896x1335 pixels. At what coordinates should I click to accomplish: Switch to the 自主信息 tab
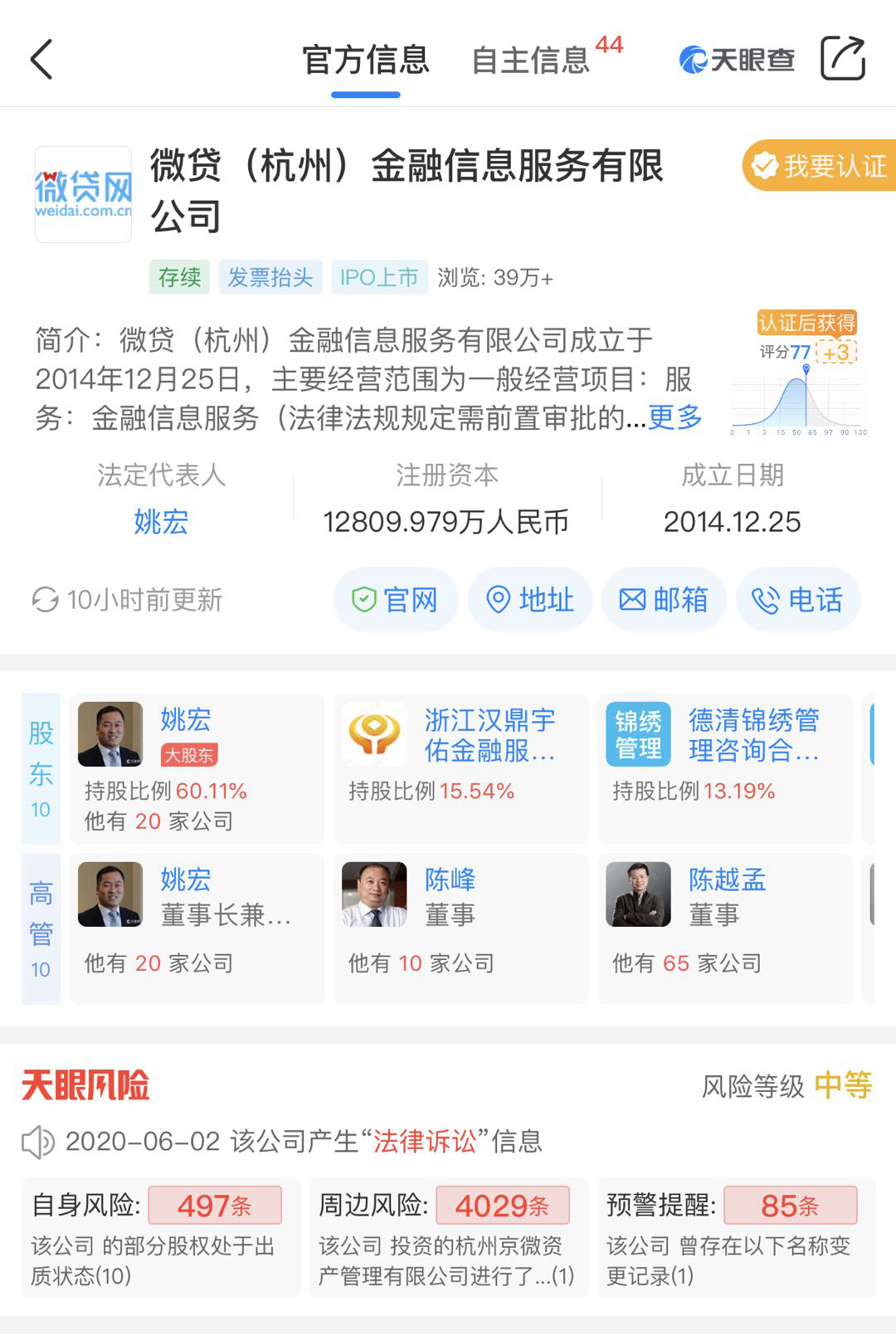531,60
